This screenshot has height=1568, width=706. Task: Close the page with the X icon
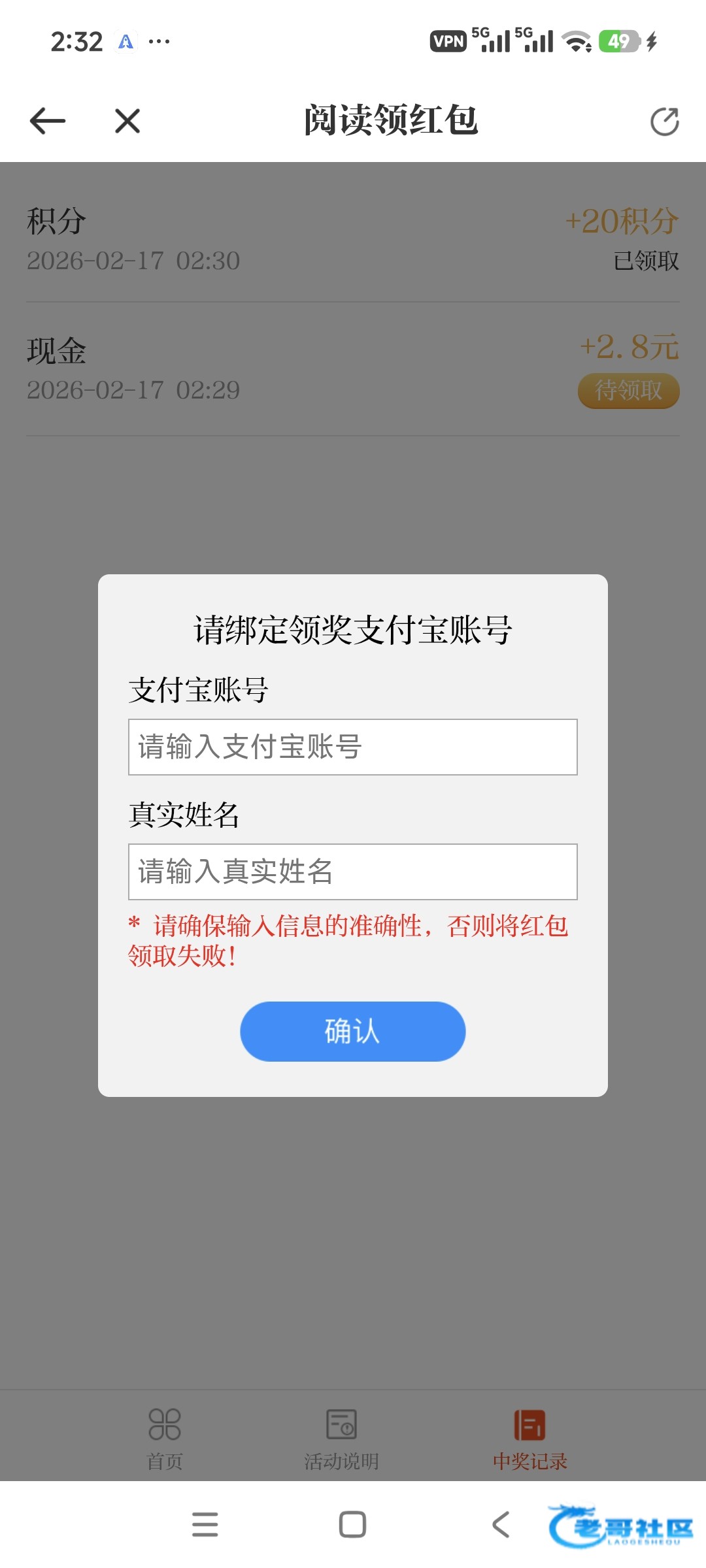[x=127, y=121]
